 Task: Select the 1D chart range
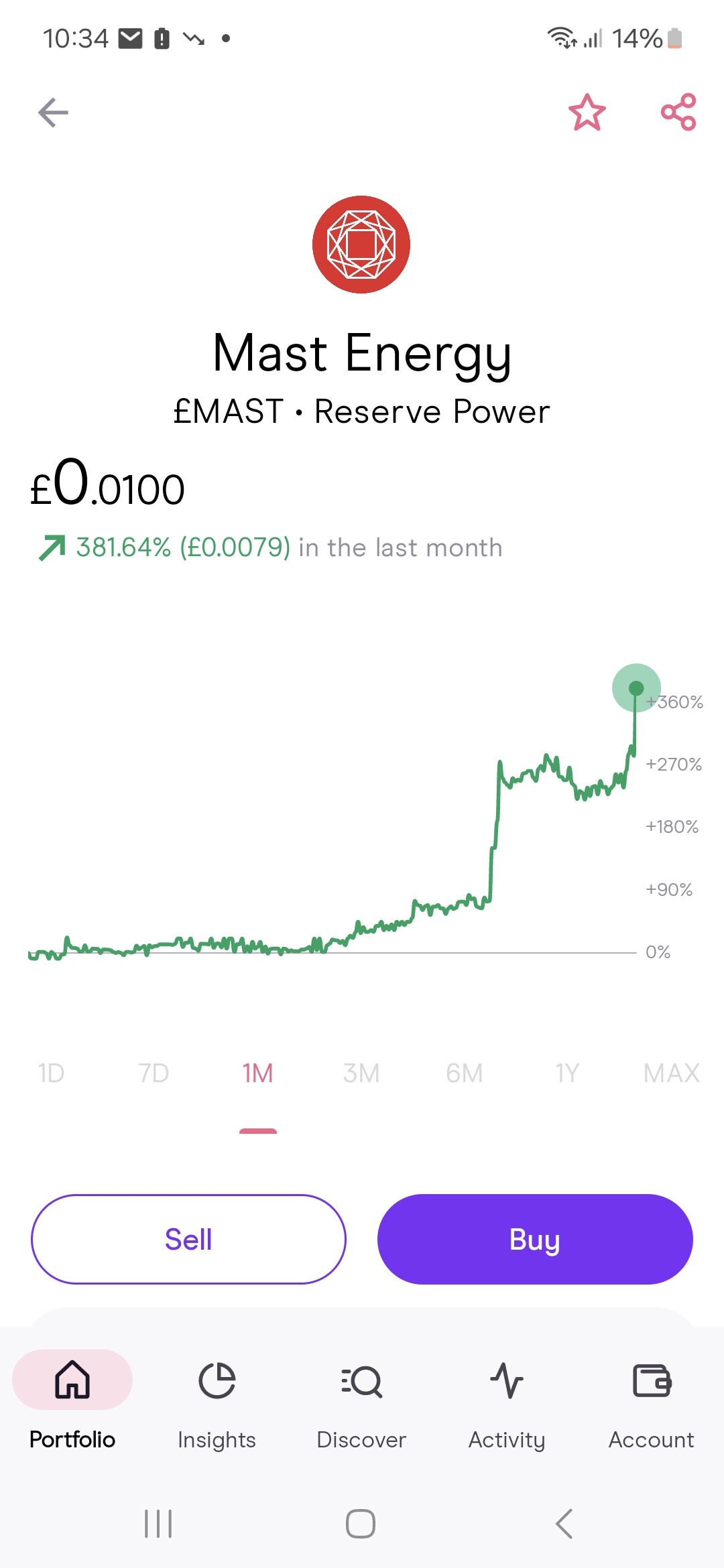click(51, 1073)
